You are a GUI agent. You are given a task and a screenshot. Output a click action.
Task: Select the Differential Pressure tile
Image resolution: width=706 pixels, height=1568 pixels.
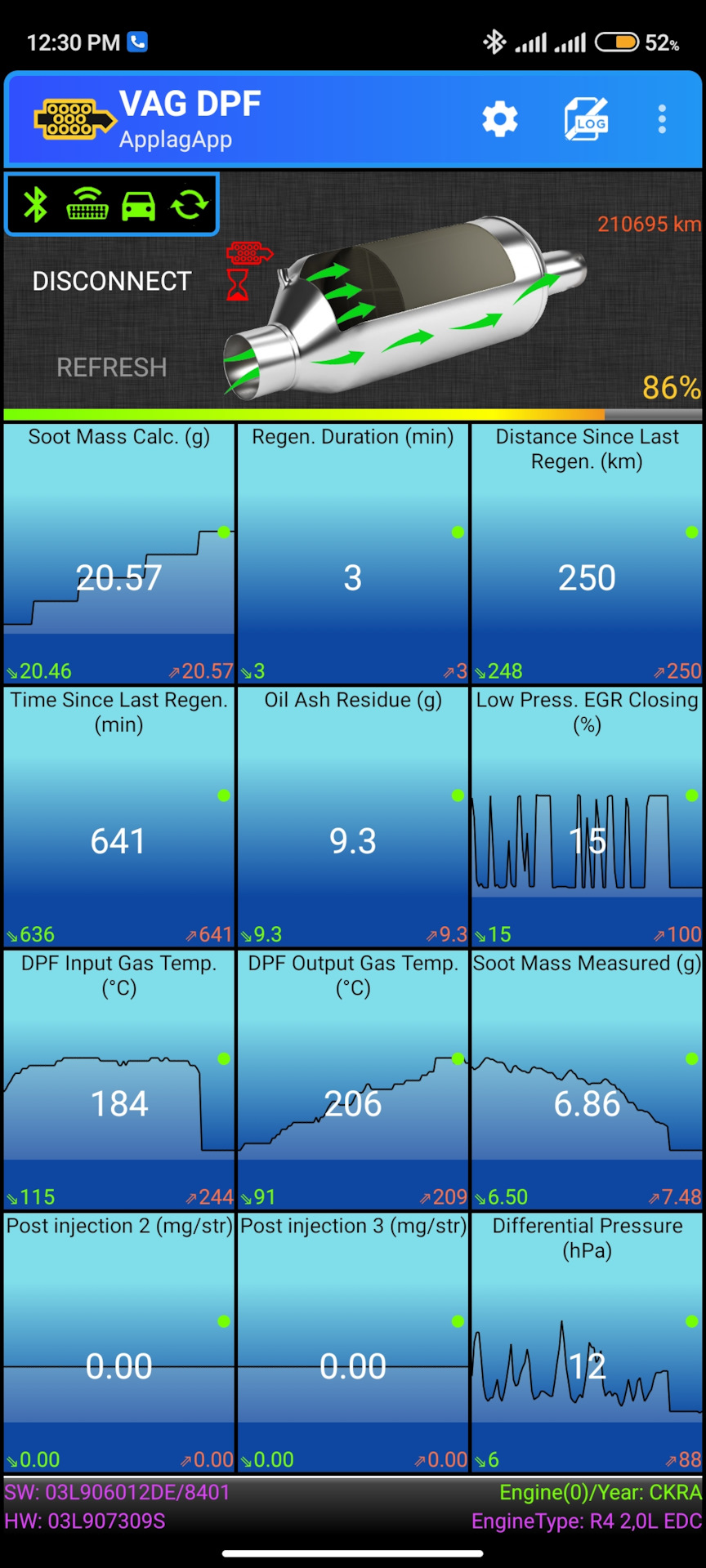tap(587, 1343)
